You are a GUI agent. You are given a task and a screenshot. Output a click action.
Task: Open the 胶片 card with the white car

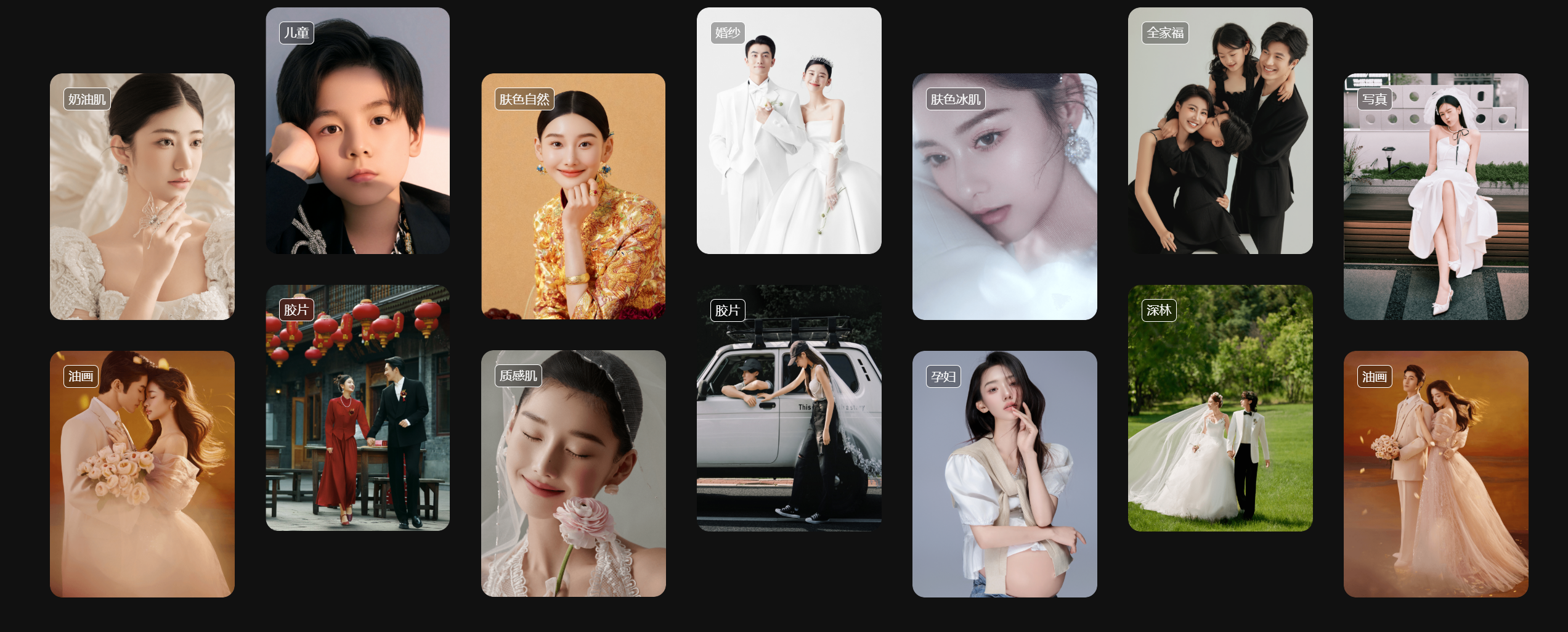coord(789,408)
